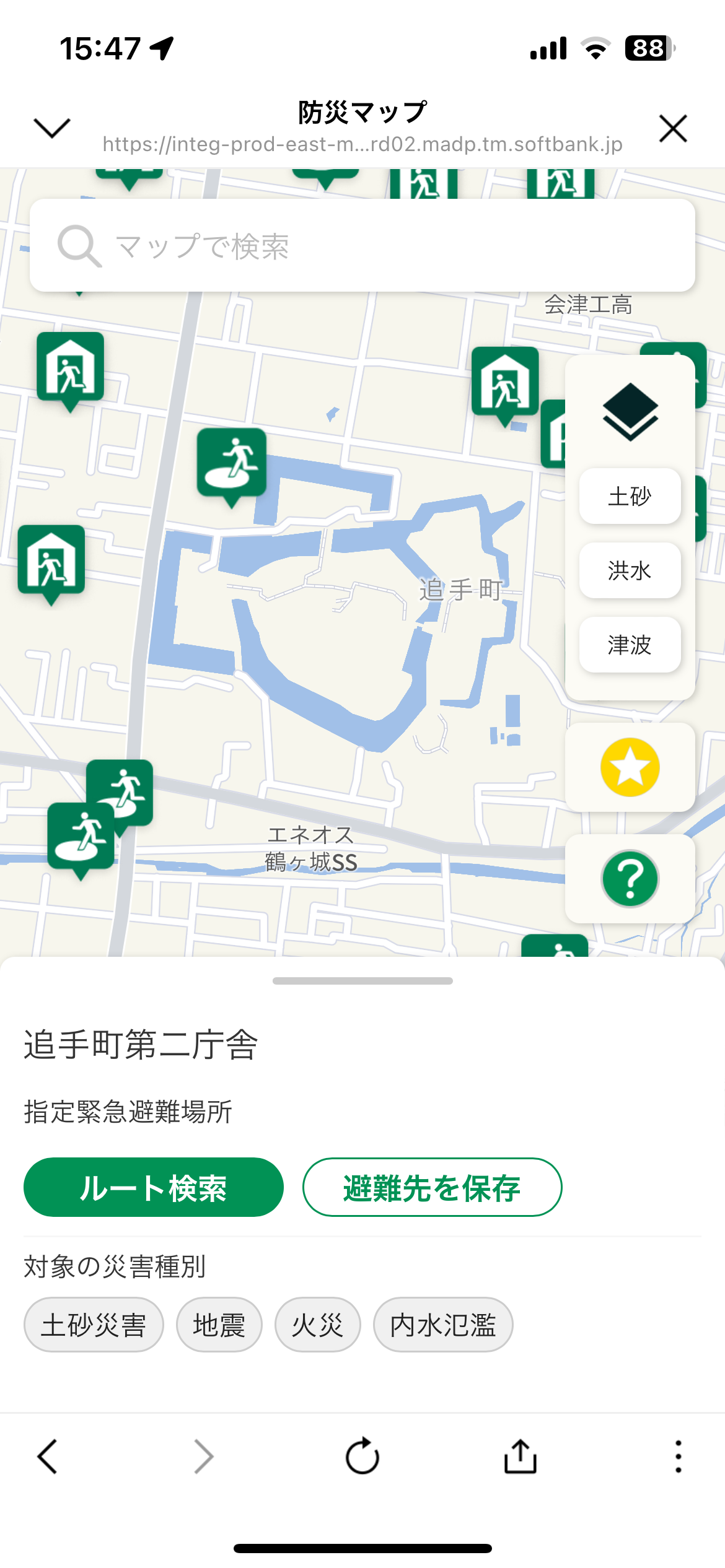Screen dimensions: 725x1568
Task: Go back in the browser toolbar
Action: pos(48,1456)
